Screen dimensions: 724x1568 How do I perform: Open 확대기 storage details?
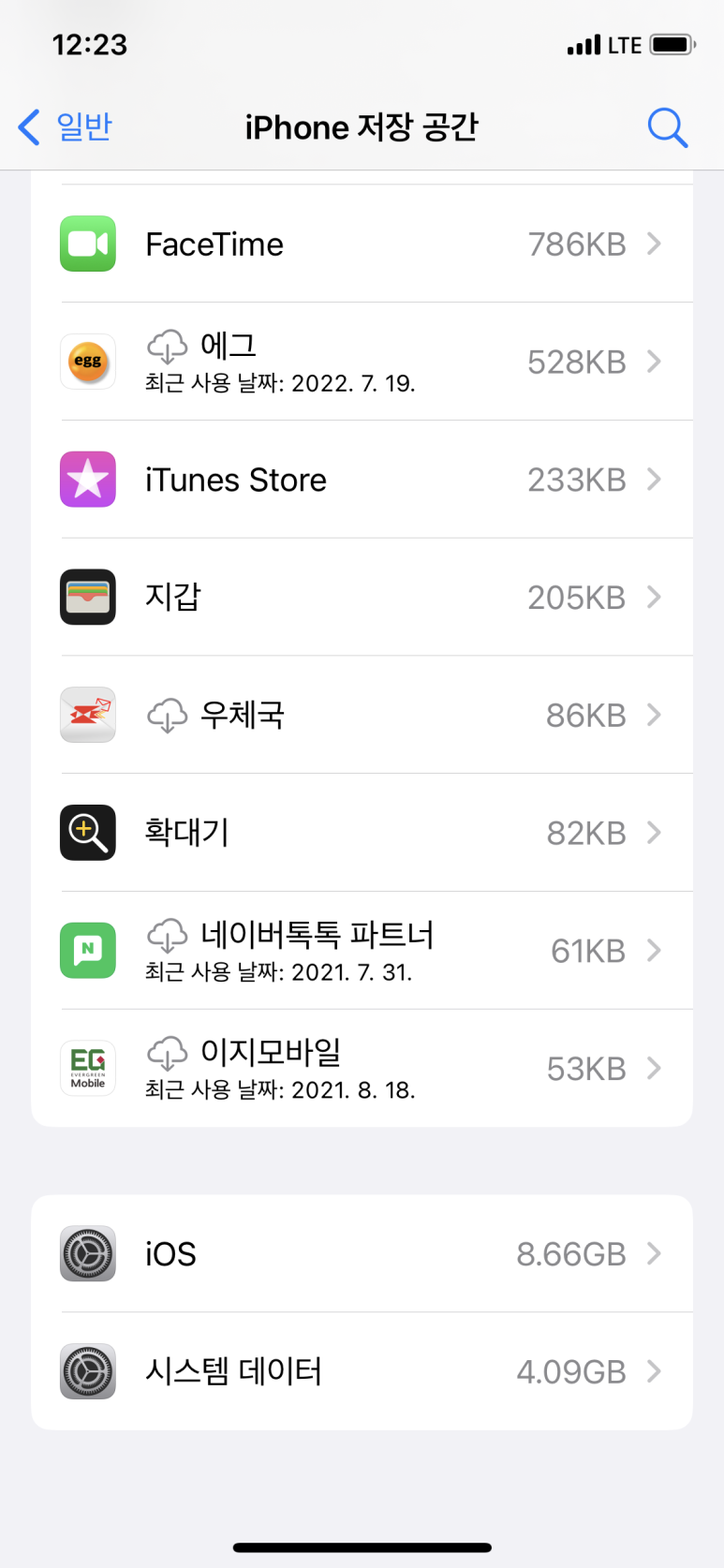click(x=362, y=833)
